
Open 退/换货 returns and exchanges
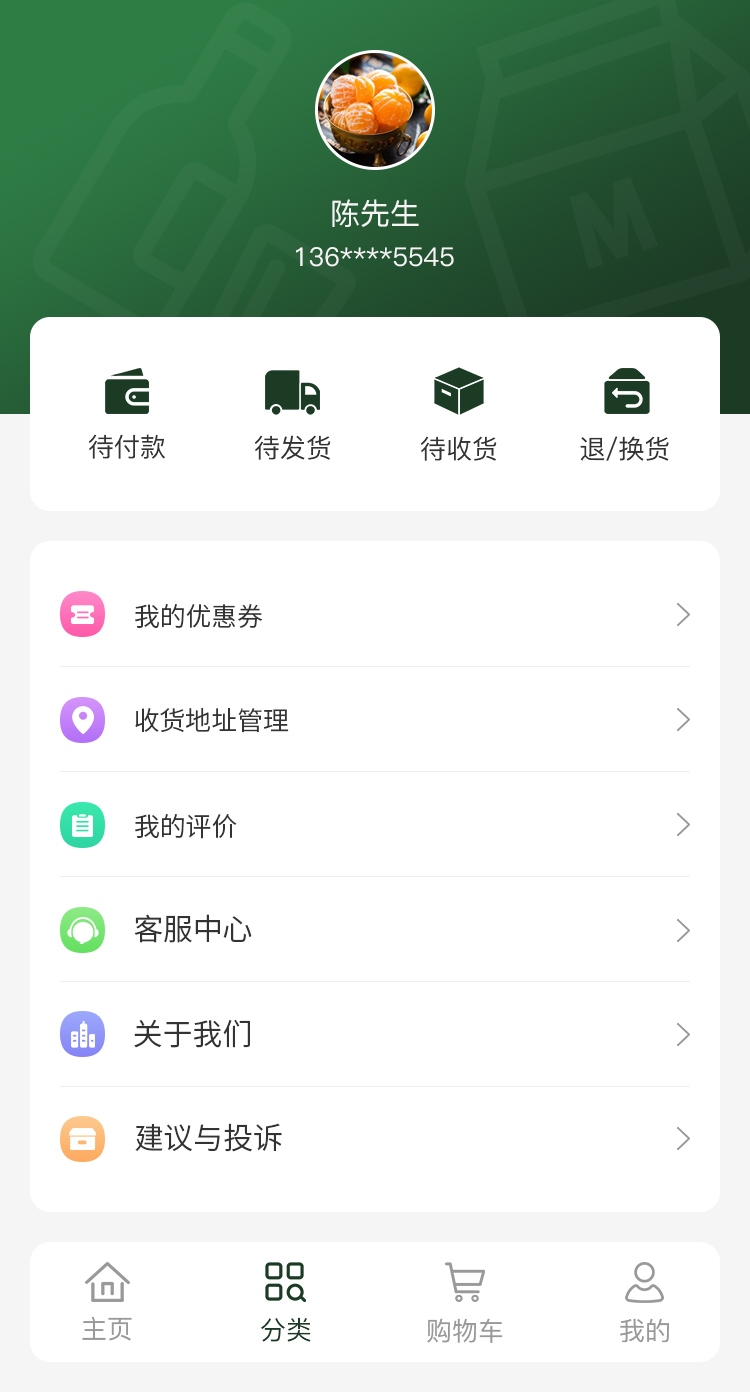click(x=625, y=414)
